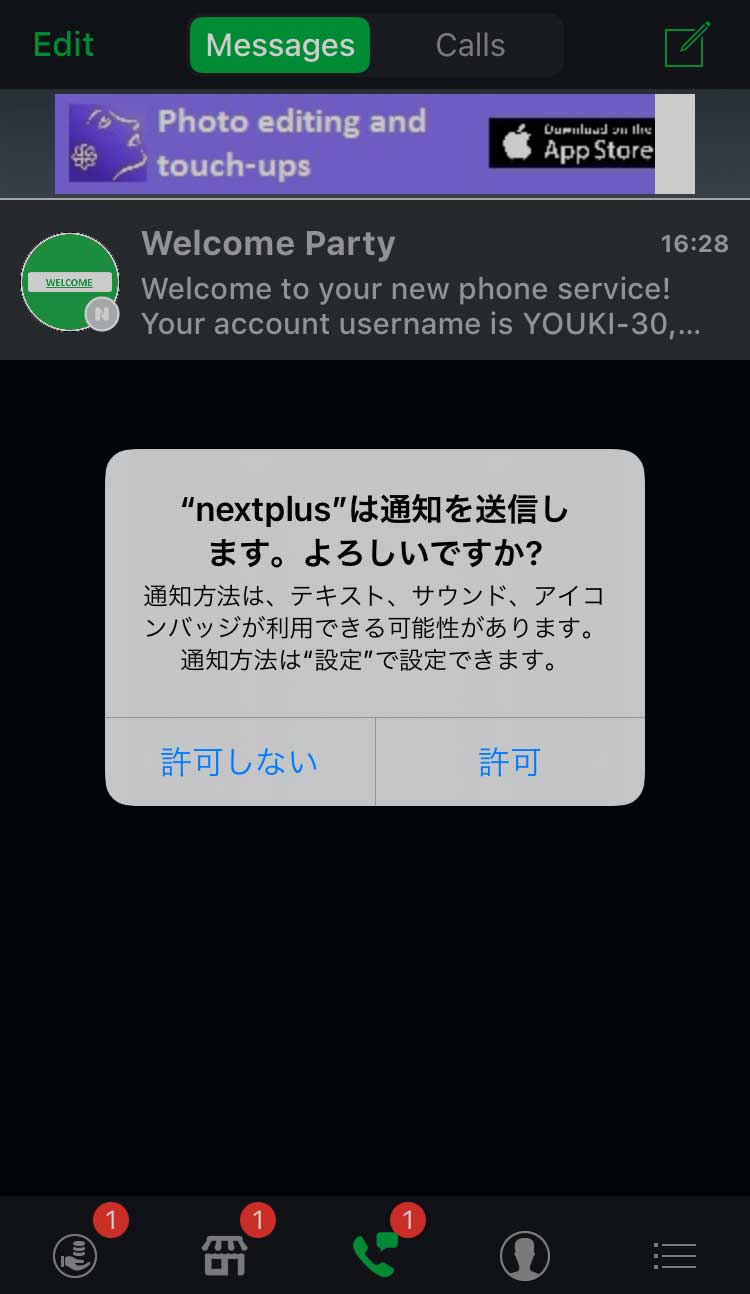Allow notifications with 許可
This screenshot has width=750, height=1294.
tap(510, 762)
